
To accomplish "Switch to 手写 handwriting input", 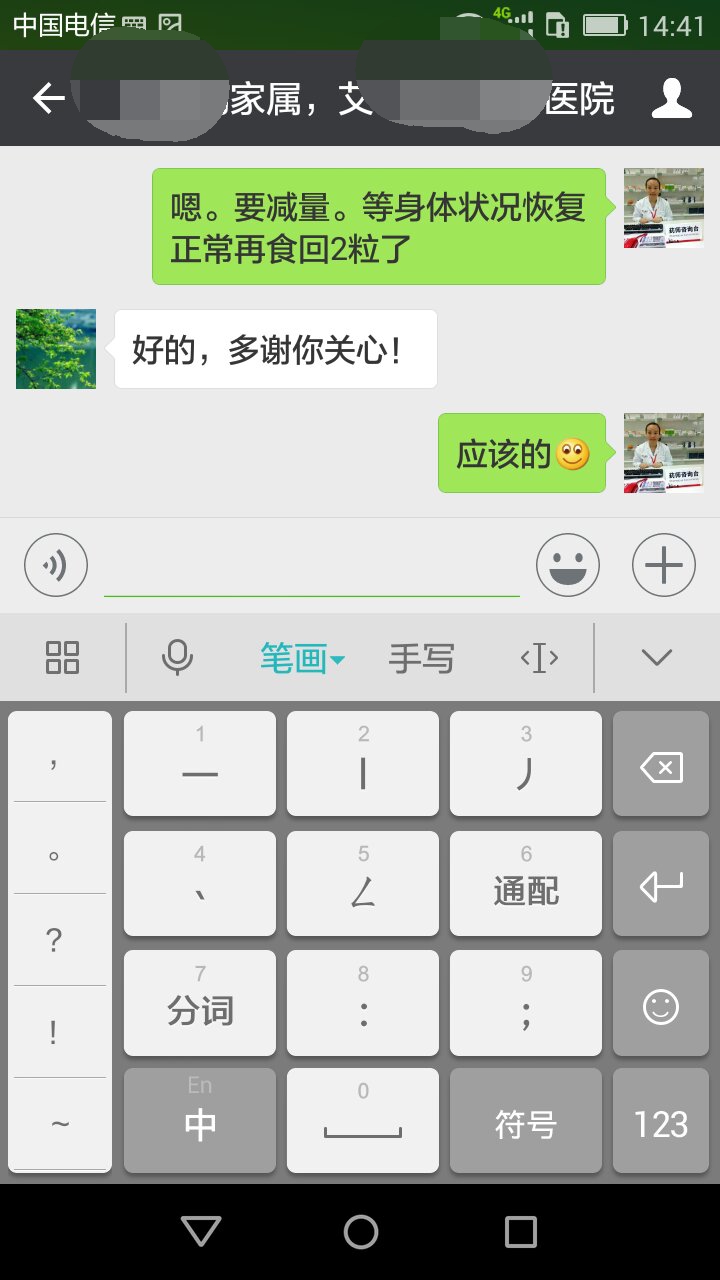I will tap(421, 658).
